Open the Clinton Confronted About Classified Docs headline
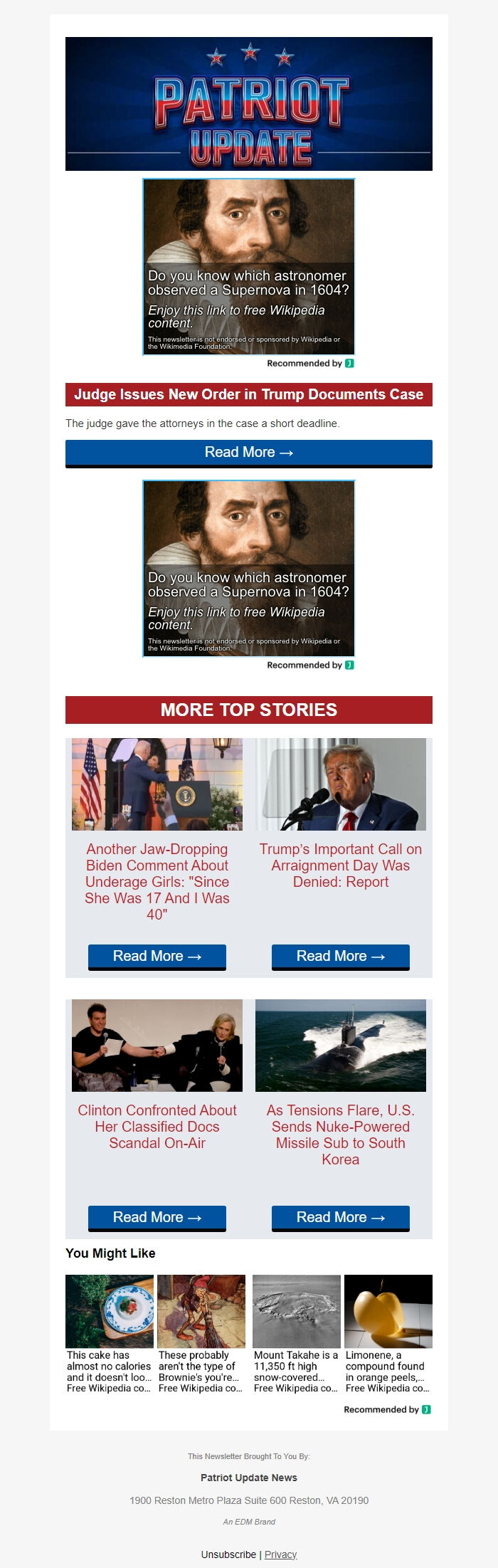This screenshot has height=1568, width=498. 157,1126
